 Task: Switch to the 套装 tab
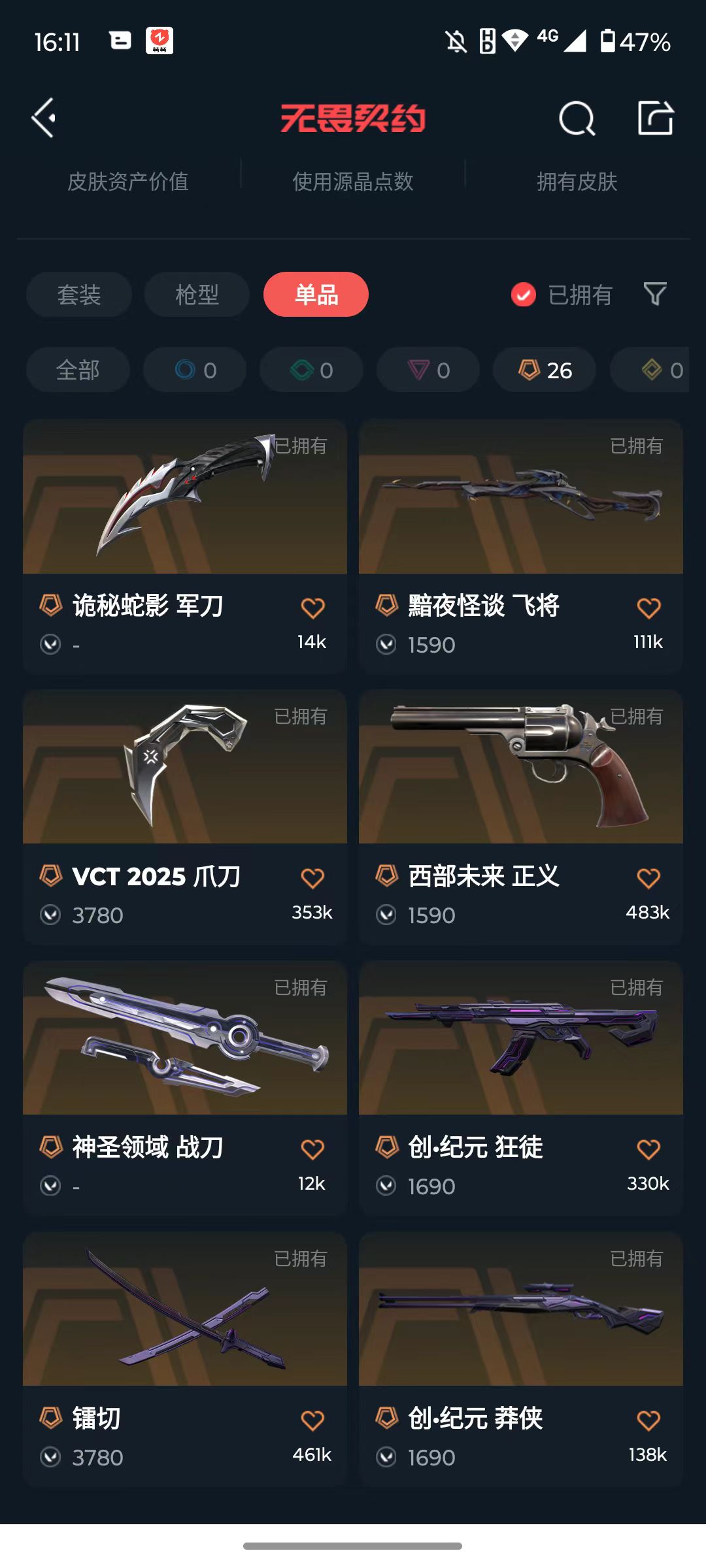tap(79, 295)
